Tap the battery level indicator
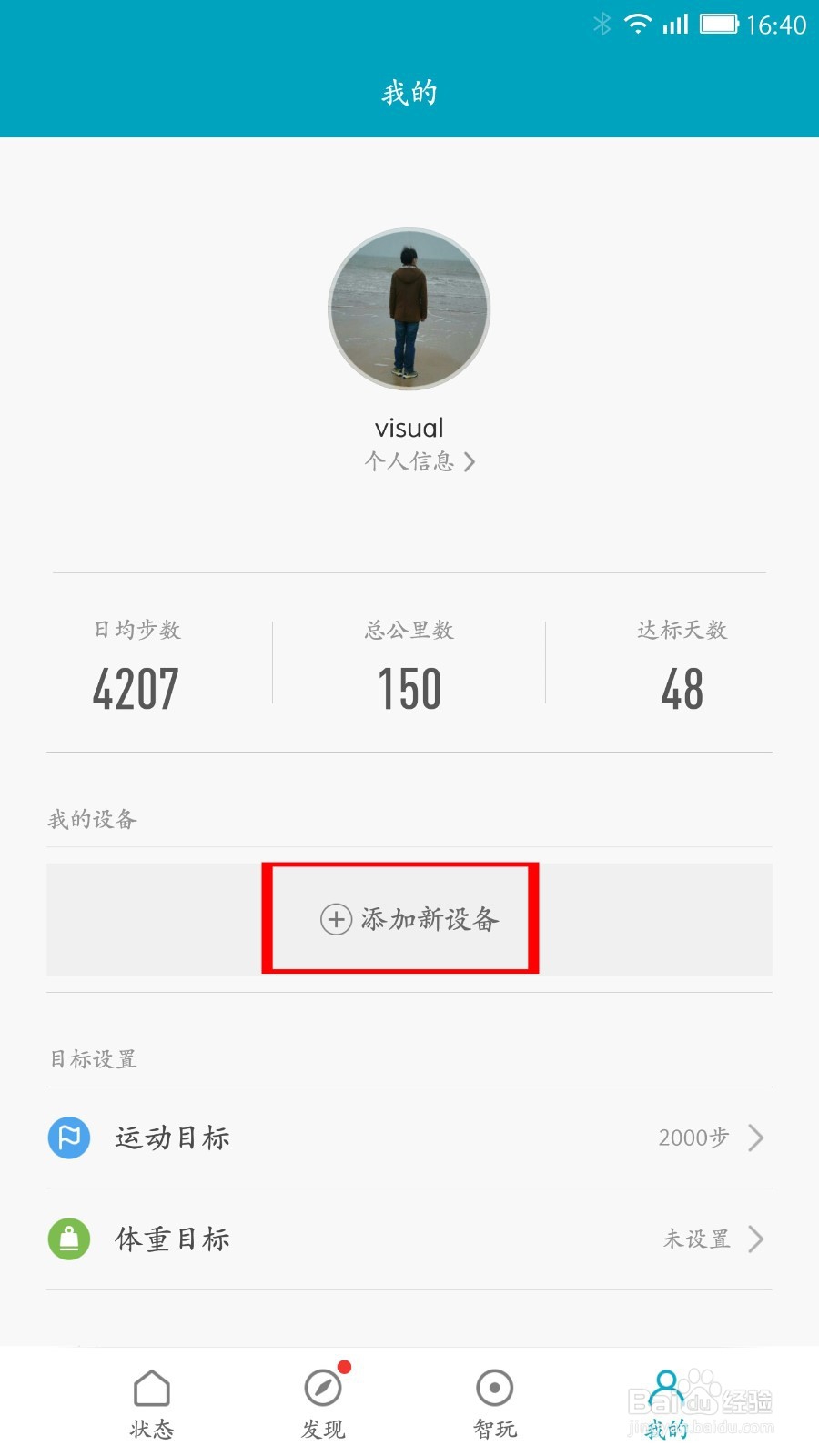819x1456 pixels. pos(718,25)
